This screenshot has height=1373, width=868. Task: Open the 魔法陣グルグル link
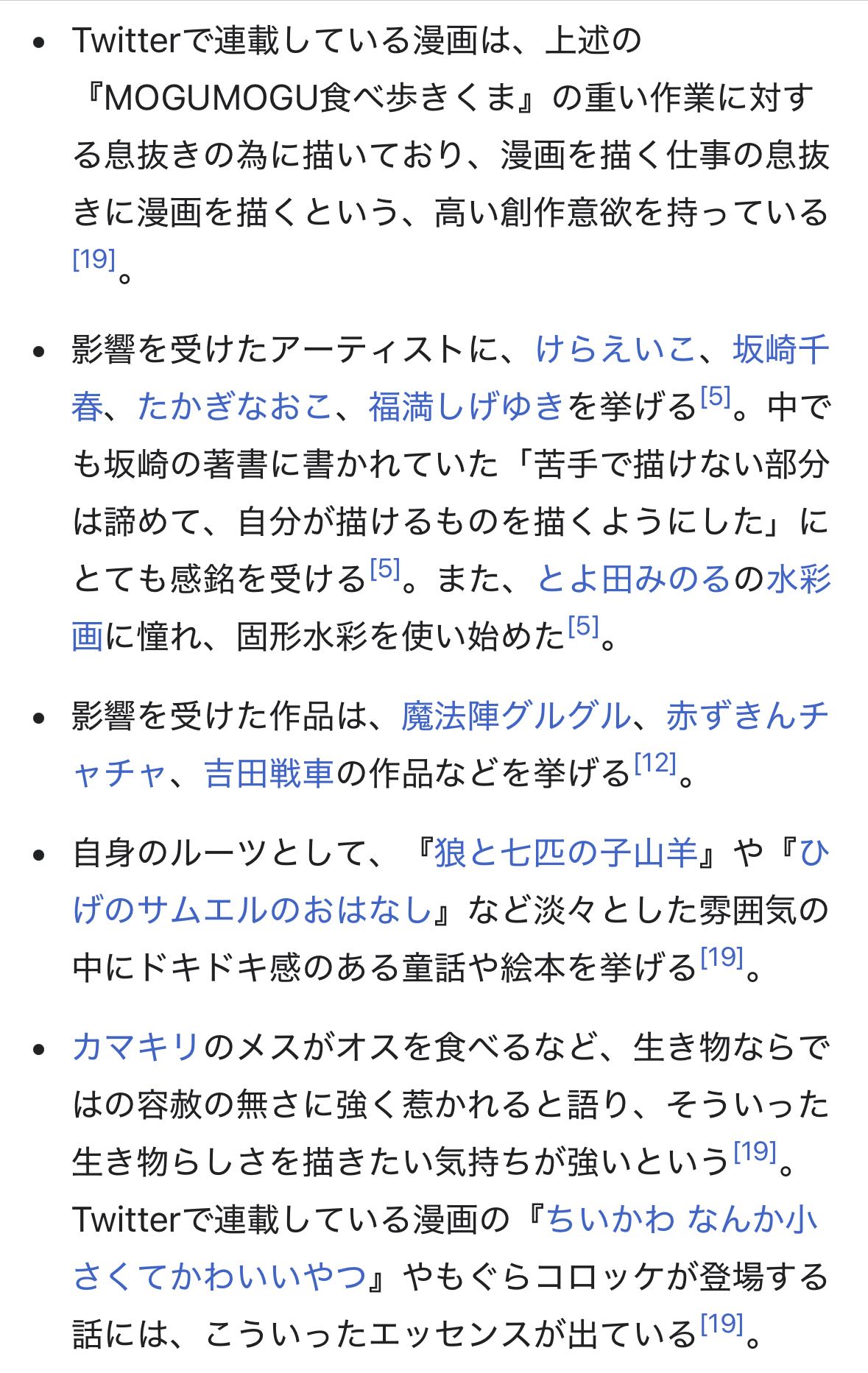pyautogui.click(x=516, y=716)
